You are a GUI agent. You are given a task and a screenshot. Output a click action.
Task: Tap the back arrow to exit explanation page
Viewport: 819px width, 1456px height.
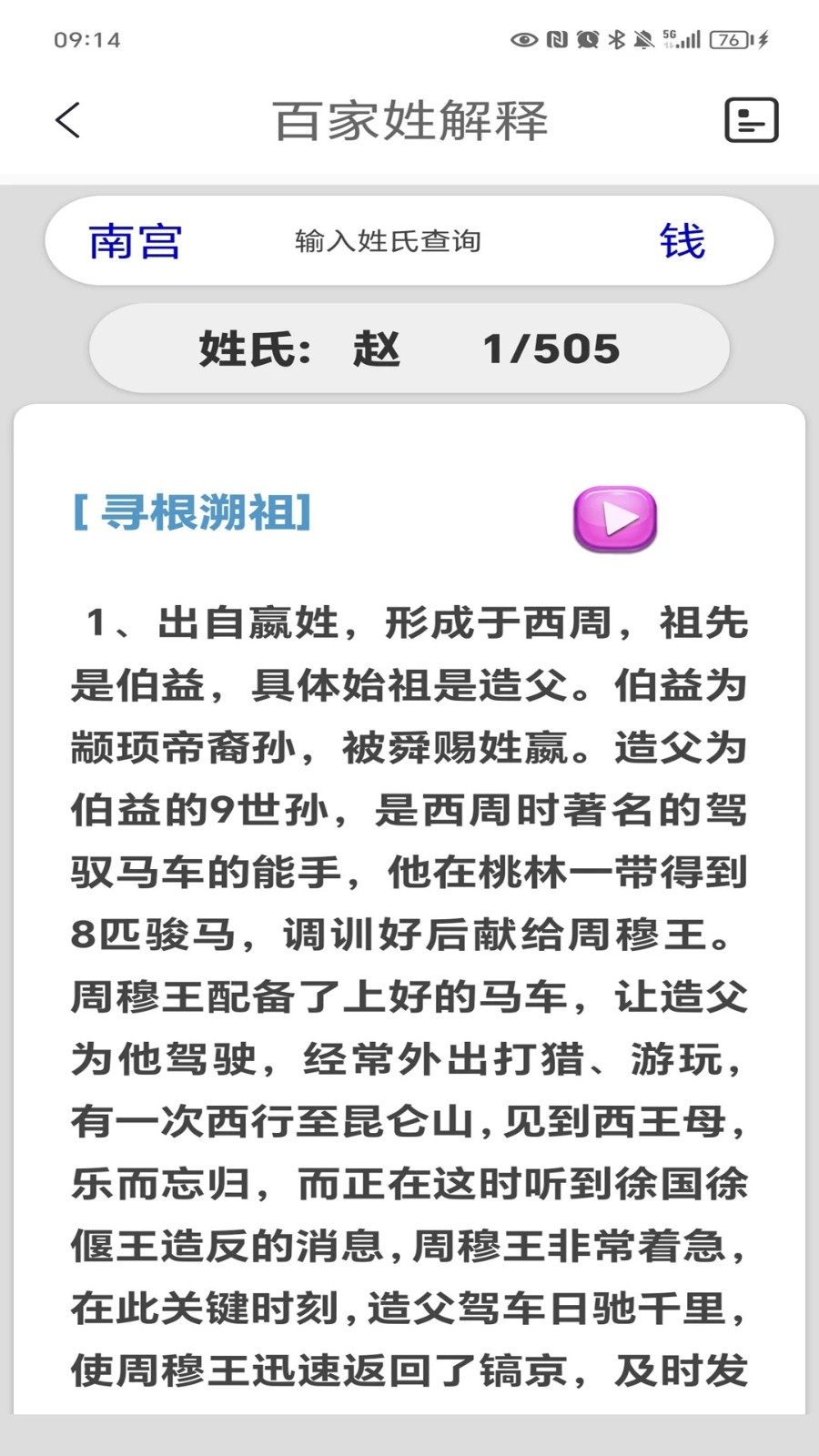[x=68, y=119]
